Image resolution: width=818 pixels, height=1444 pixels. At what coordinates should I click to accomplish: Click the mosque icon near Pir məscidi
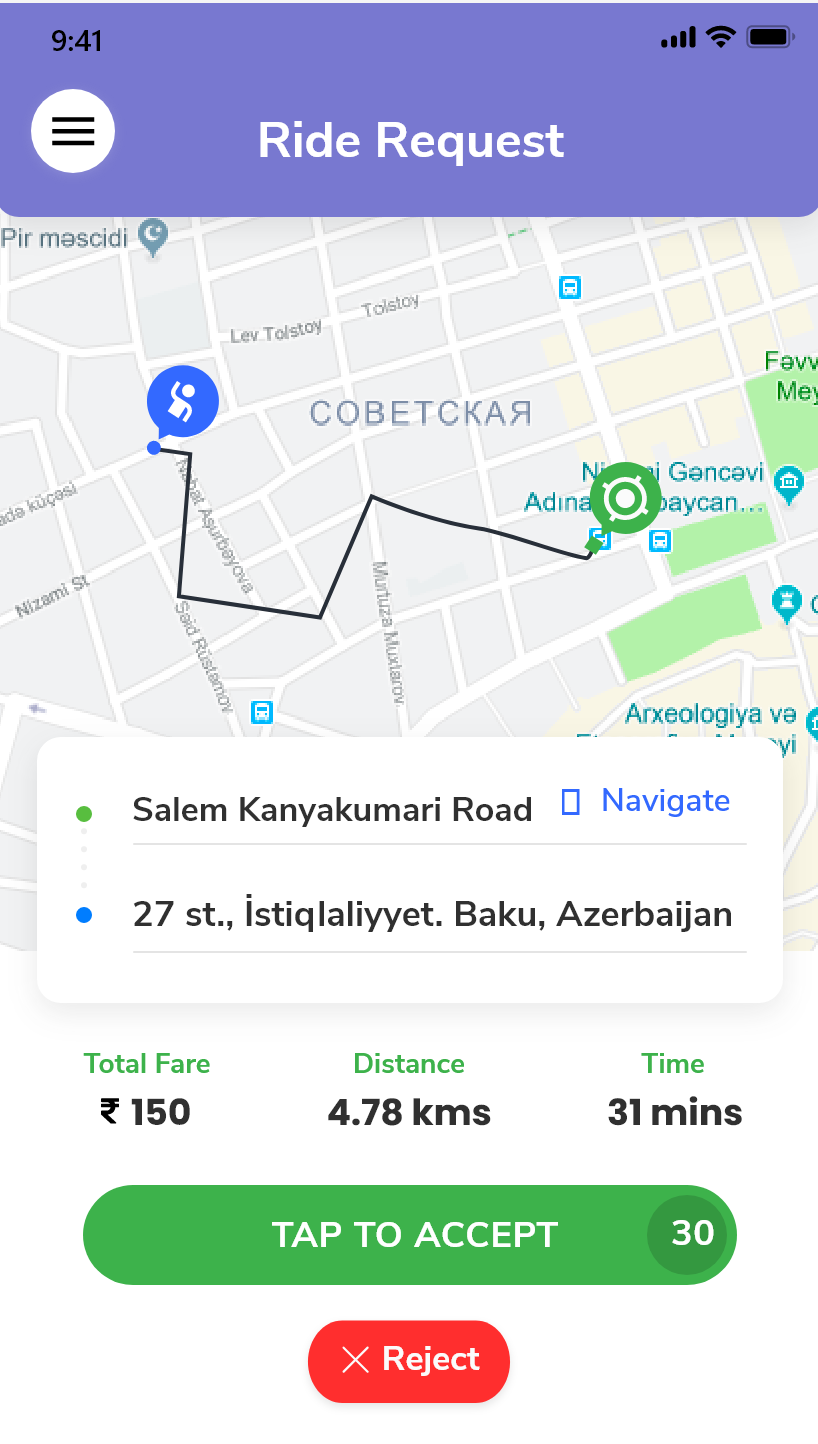pyautogui.click(x=152, y=238)
